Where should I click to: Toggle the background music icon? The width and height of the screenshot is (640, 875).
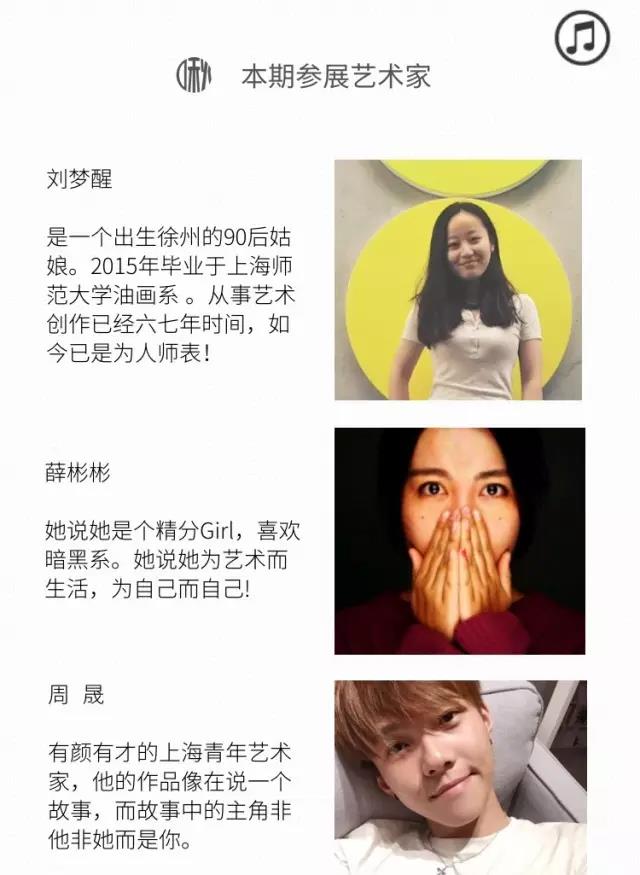(x=582, y=38)
